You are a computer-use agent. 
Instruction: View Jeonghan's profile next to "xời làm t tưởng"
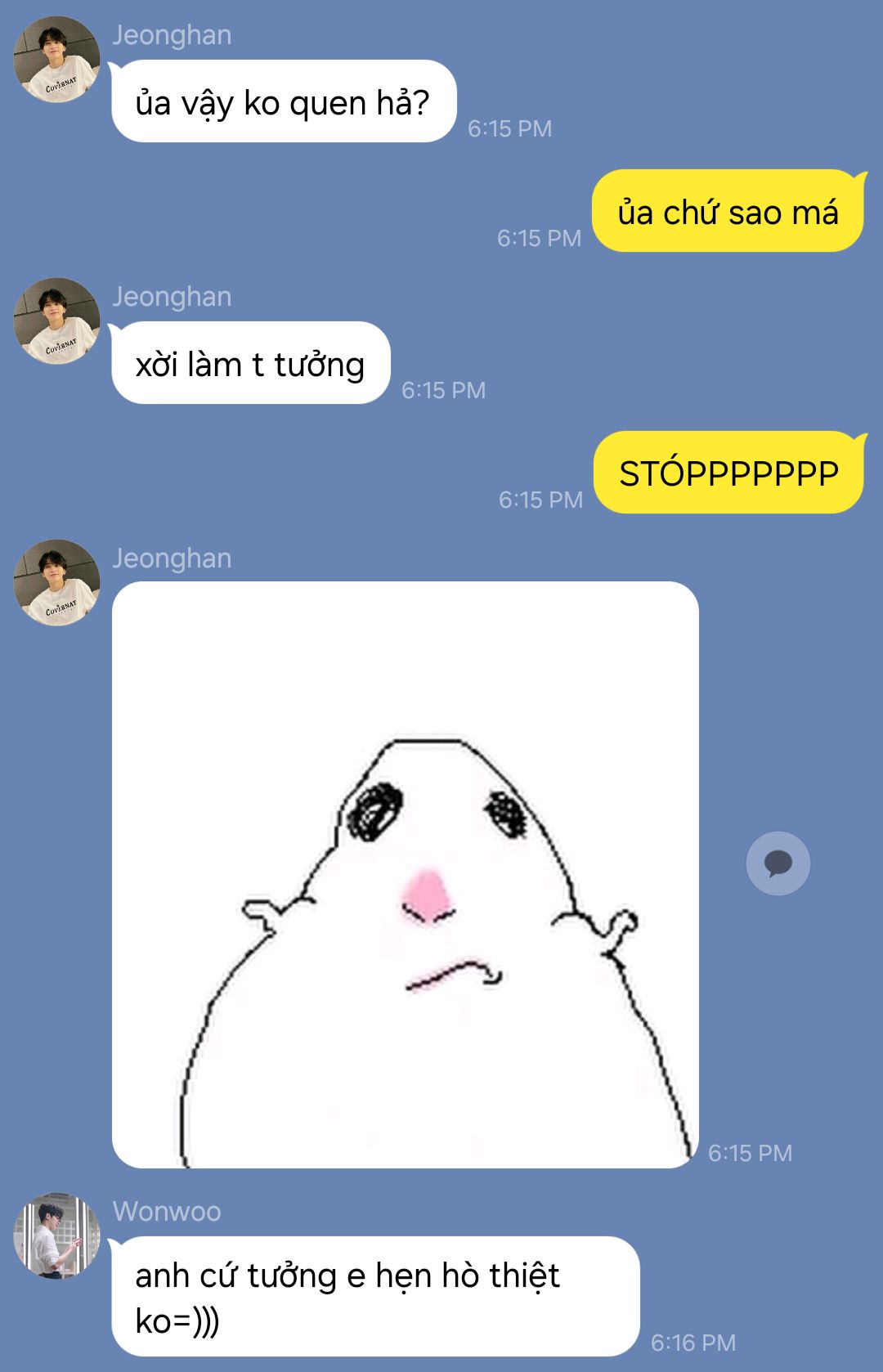pyautogui.click(x=57, y=321)
